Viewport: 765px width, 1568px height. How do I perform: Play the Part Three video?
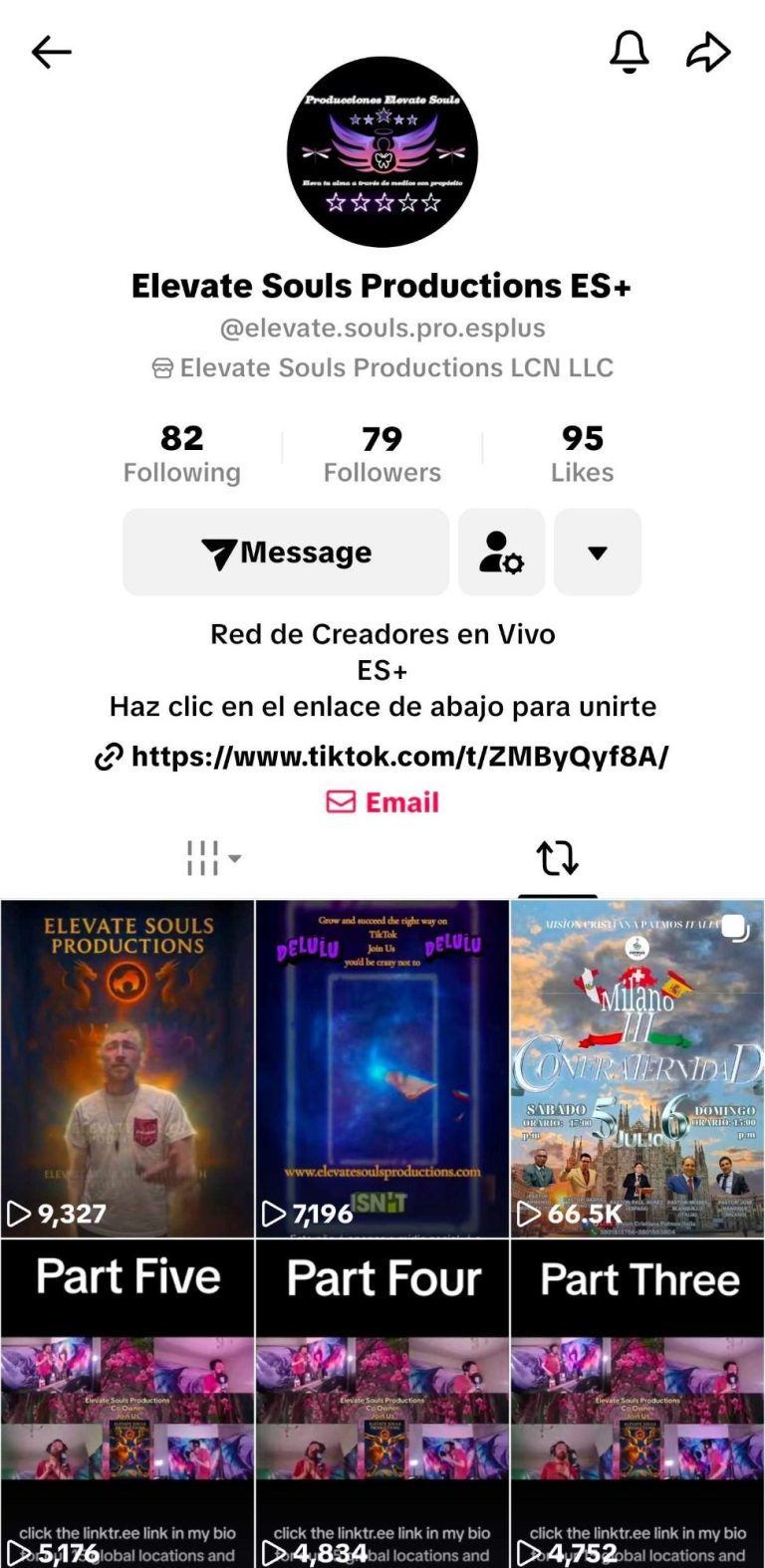(x=637, y=1404)
